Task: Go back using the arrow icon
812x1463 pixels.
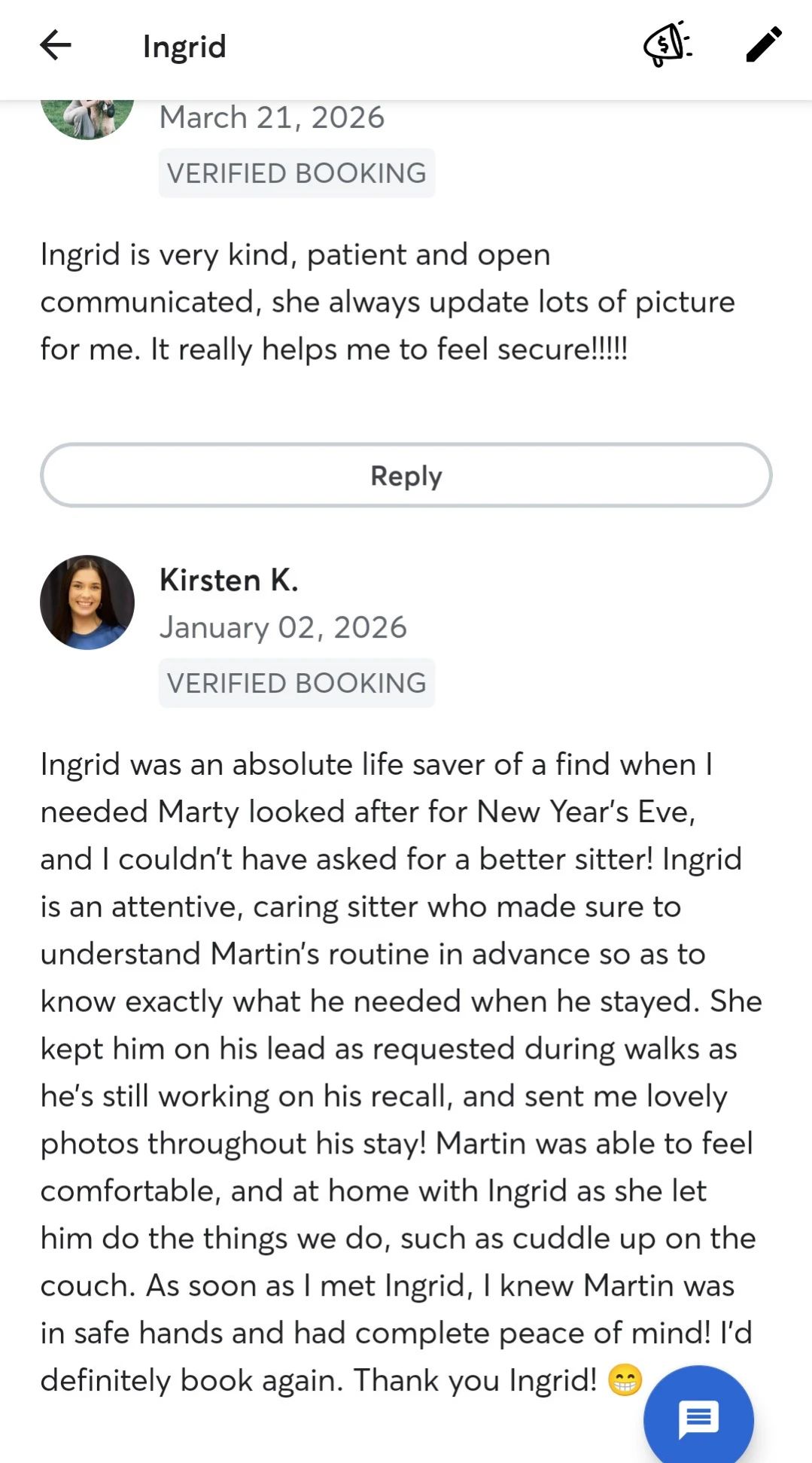Action: point(56,46)
